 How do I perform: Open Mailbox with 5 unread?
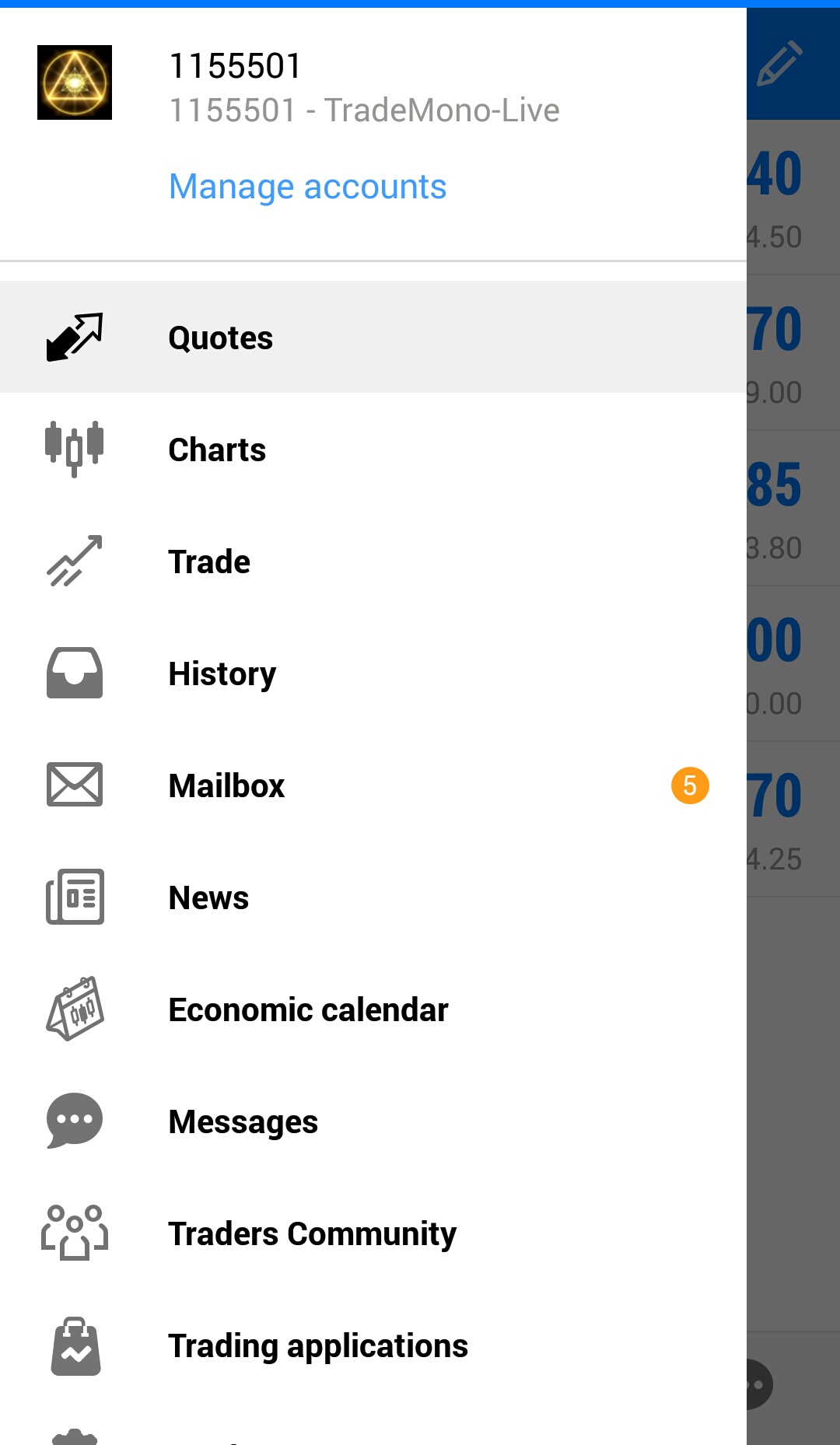pyautogui.click(x=373, y=785)
